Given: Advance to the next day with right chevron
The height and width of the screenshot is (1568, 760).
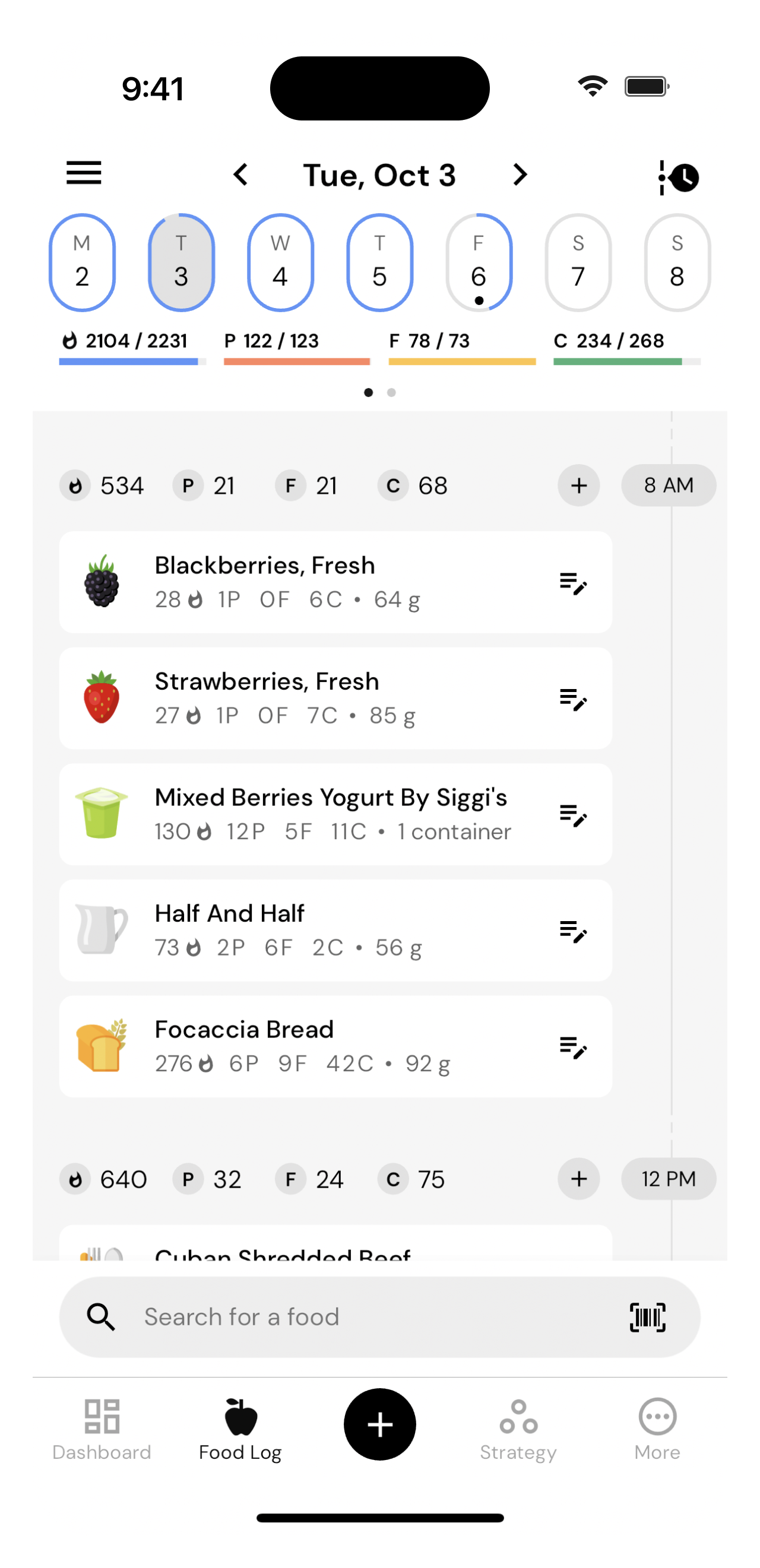Looking at the screenshot, I should click(520, 174).
